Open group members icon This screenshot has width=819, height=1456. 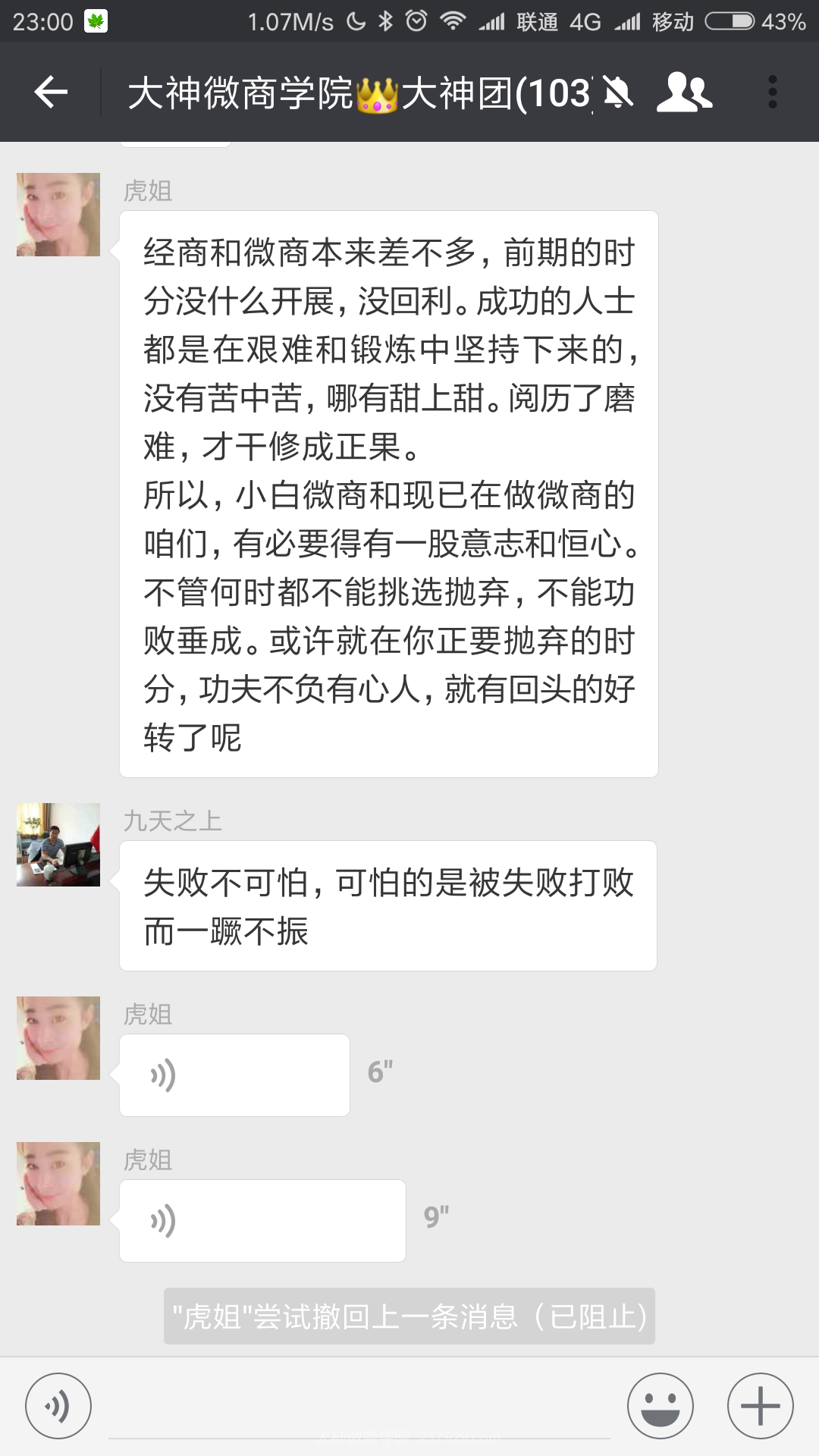[x=684, y=93]
